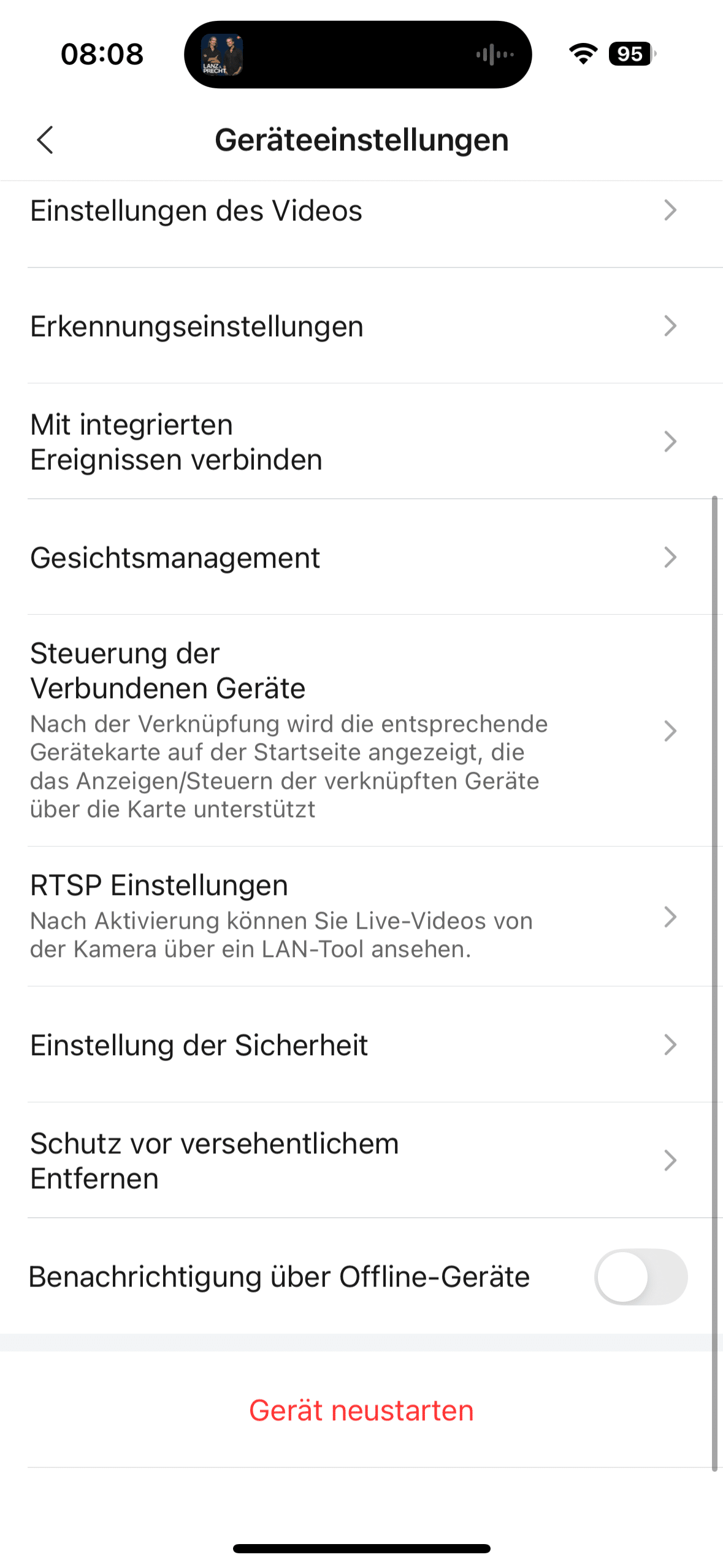Open Schutz vor versehentlichem Entfernen
The width and height of the screenshot is (723, 1568).
point(356,1161)
